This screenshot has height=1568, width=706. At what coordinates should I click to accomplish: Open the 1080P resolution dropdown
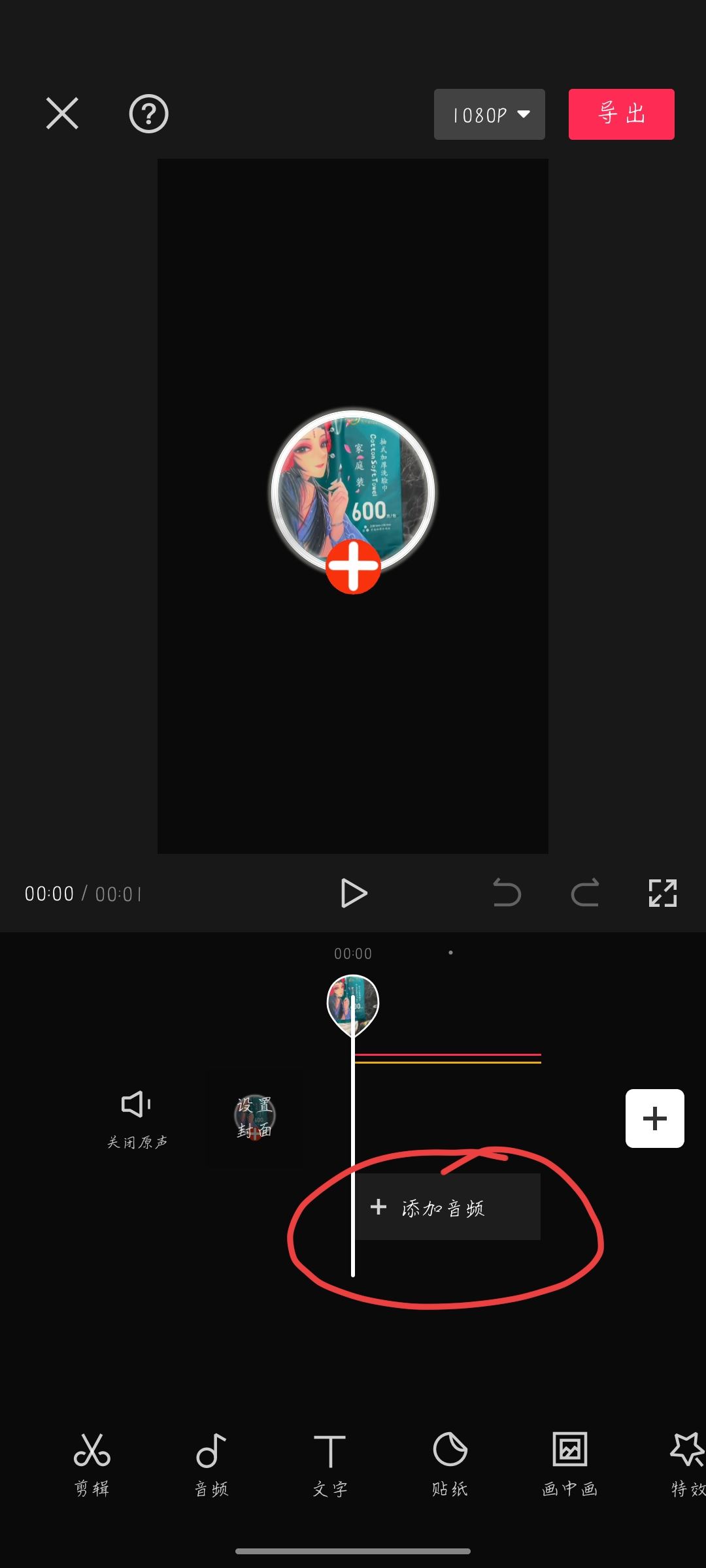[489, 114]
